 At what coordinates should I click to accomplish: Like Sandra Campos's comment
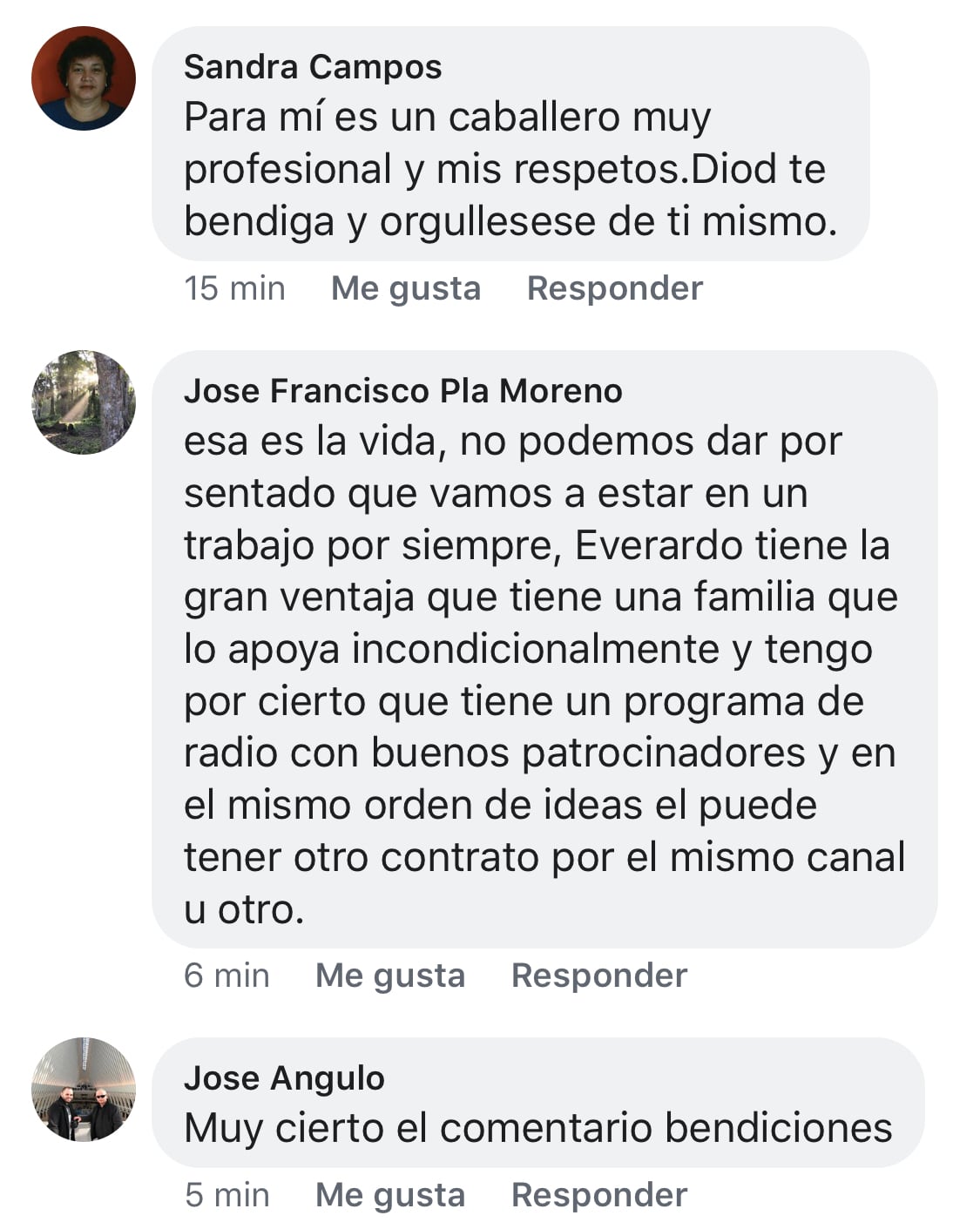(x=405, y=288)
